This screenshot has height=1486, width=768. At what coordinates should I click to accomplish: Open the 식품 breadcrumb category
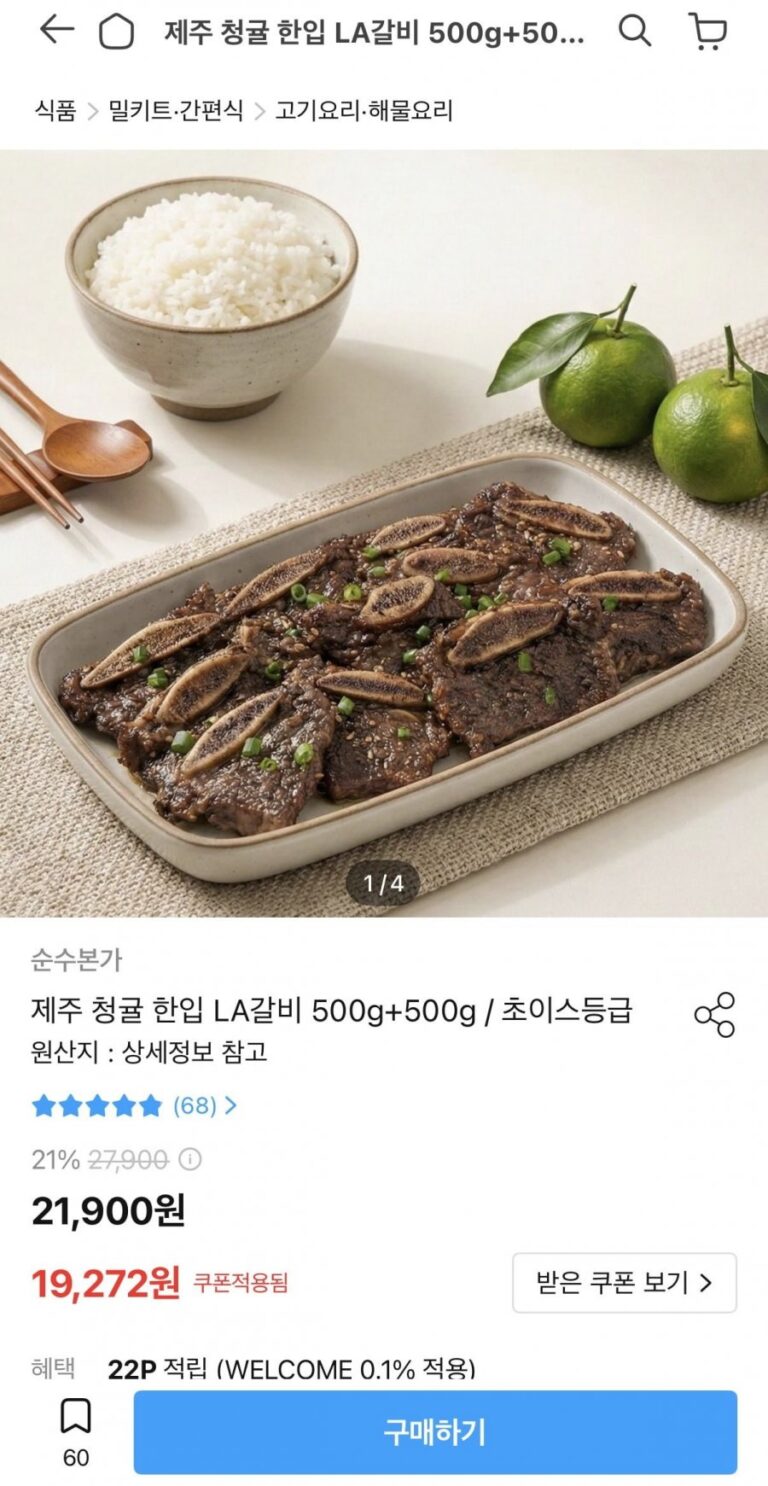(x=56, y=111)
